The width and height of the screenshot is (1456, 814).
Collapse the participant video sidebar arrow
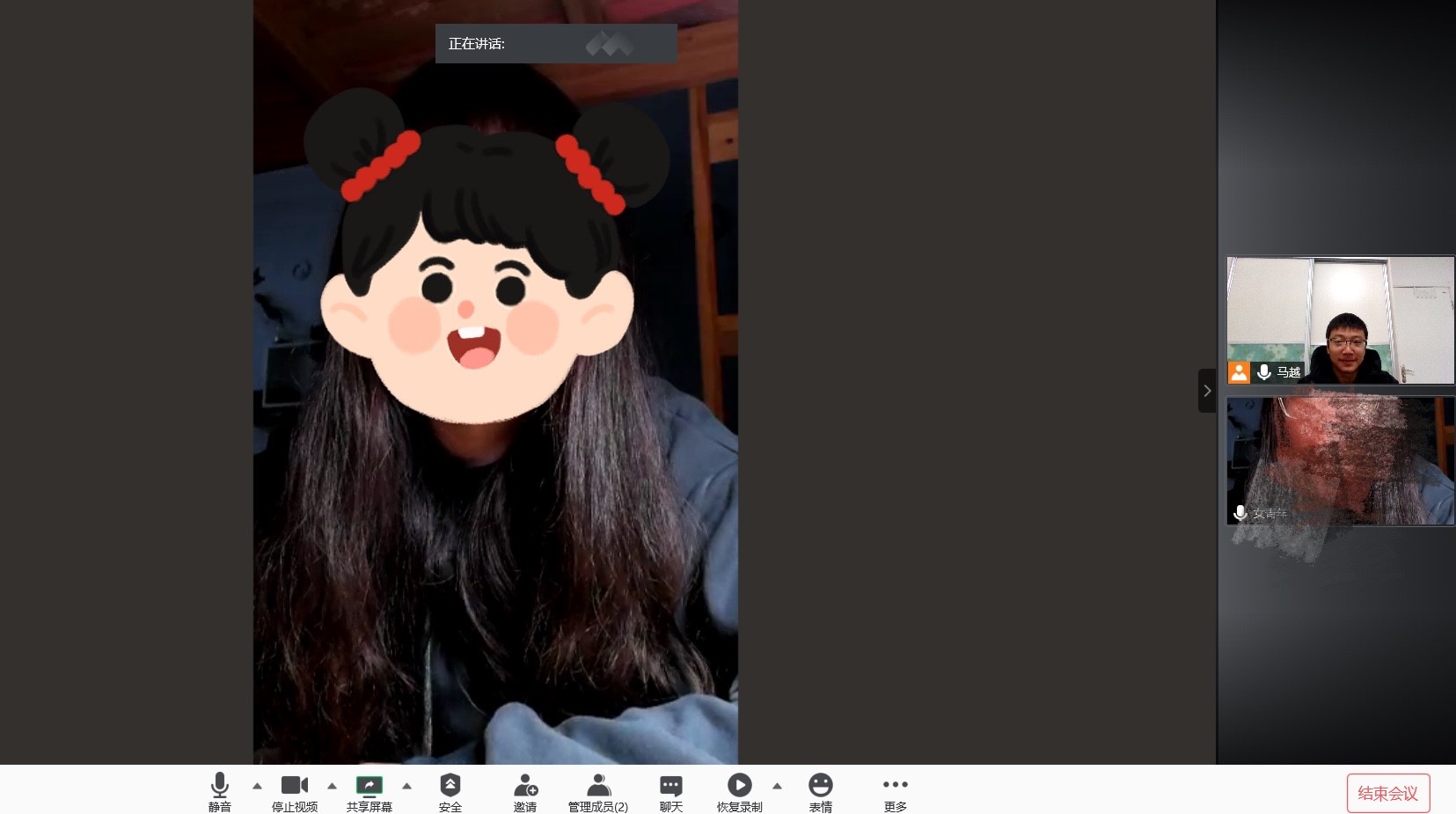pyautogui.click(x=1207, y=391)
